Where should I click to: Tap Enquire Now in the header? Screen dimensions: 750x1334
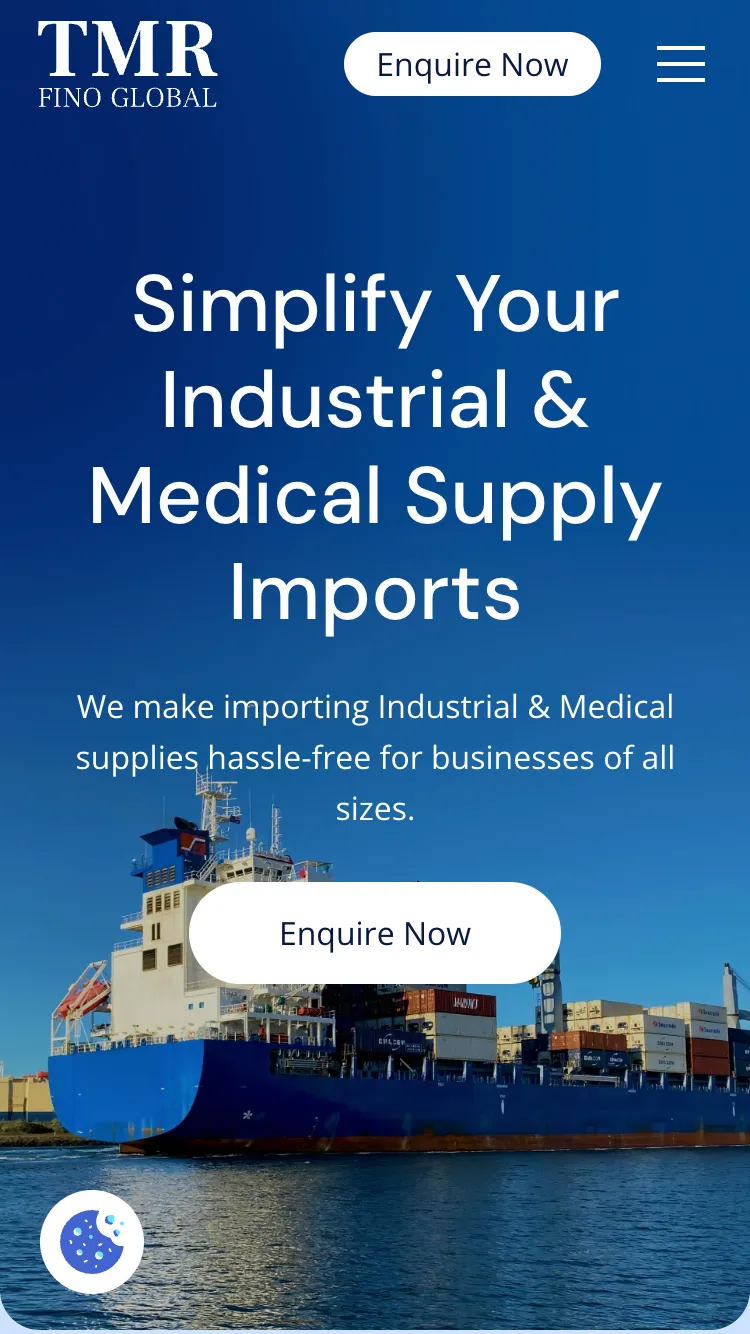click(x=472, y=64)
